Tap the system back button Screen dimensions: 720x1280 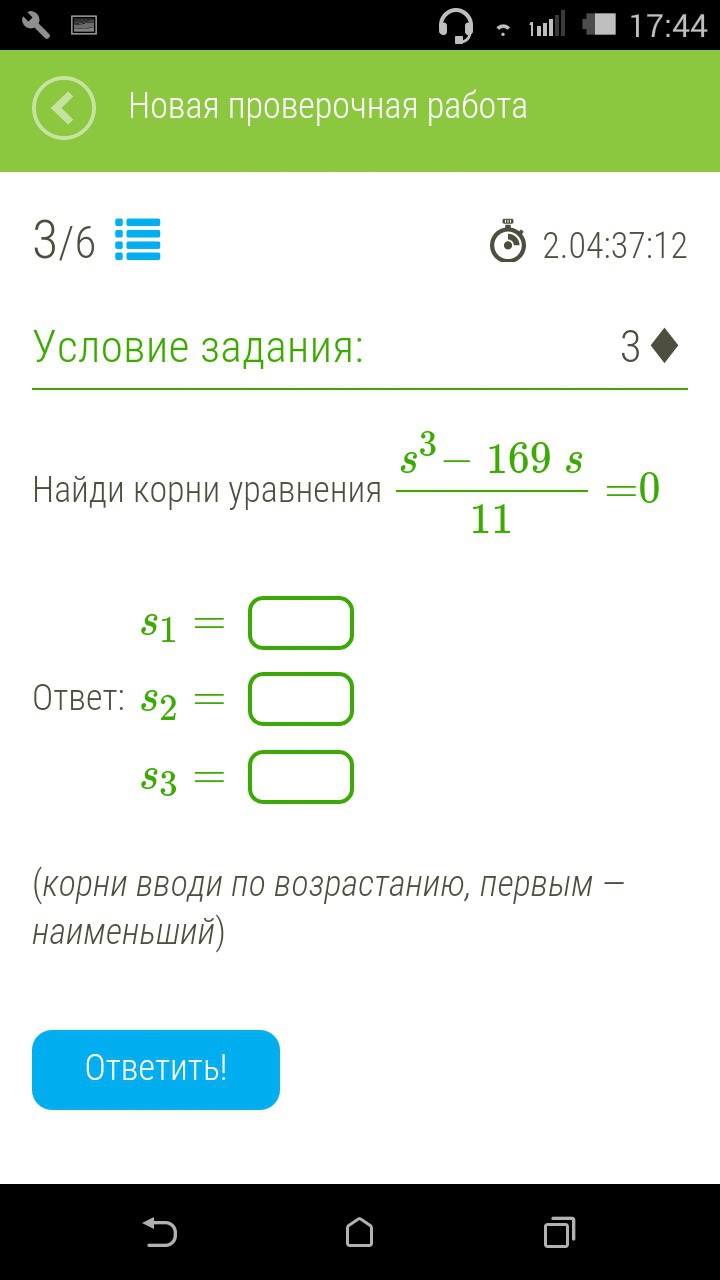160,1232
